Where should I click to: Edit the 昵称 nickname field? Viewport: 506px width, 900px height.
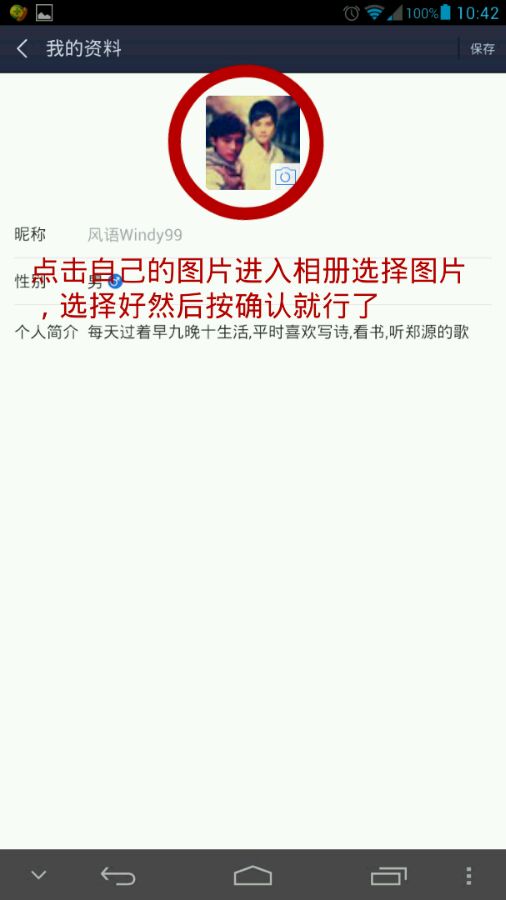[x=252, y=235]
